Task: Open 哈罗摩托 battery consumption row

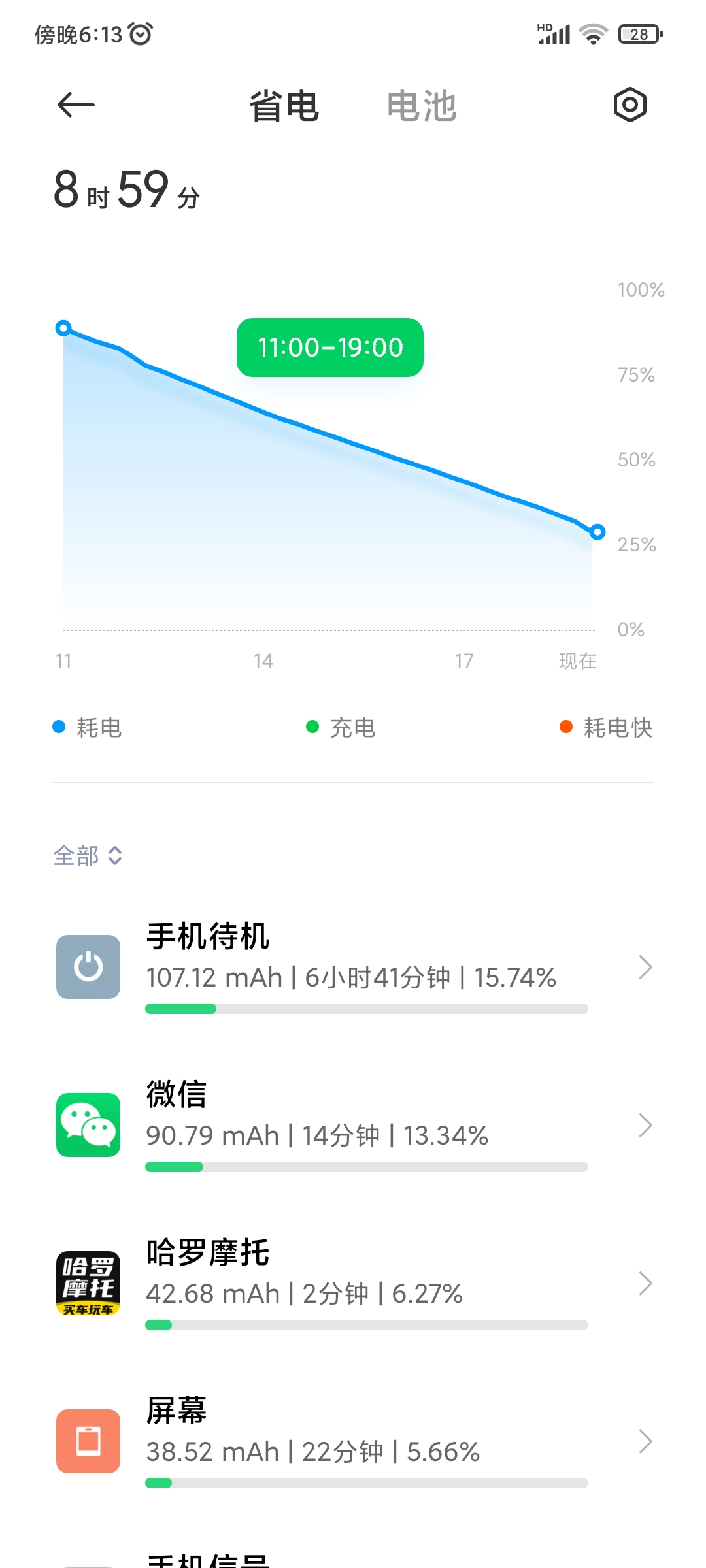Action: tap(353, 1283)
